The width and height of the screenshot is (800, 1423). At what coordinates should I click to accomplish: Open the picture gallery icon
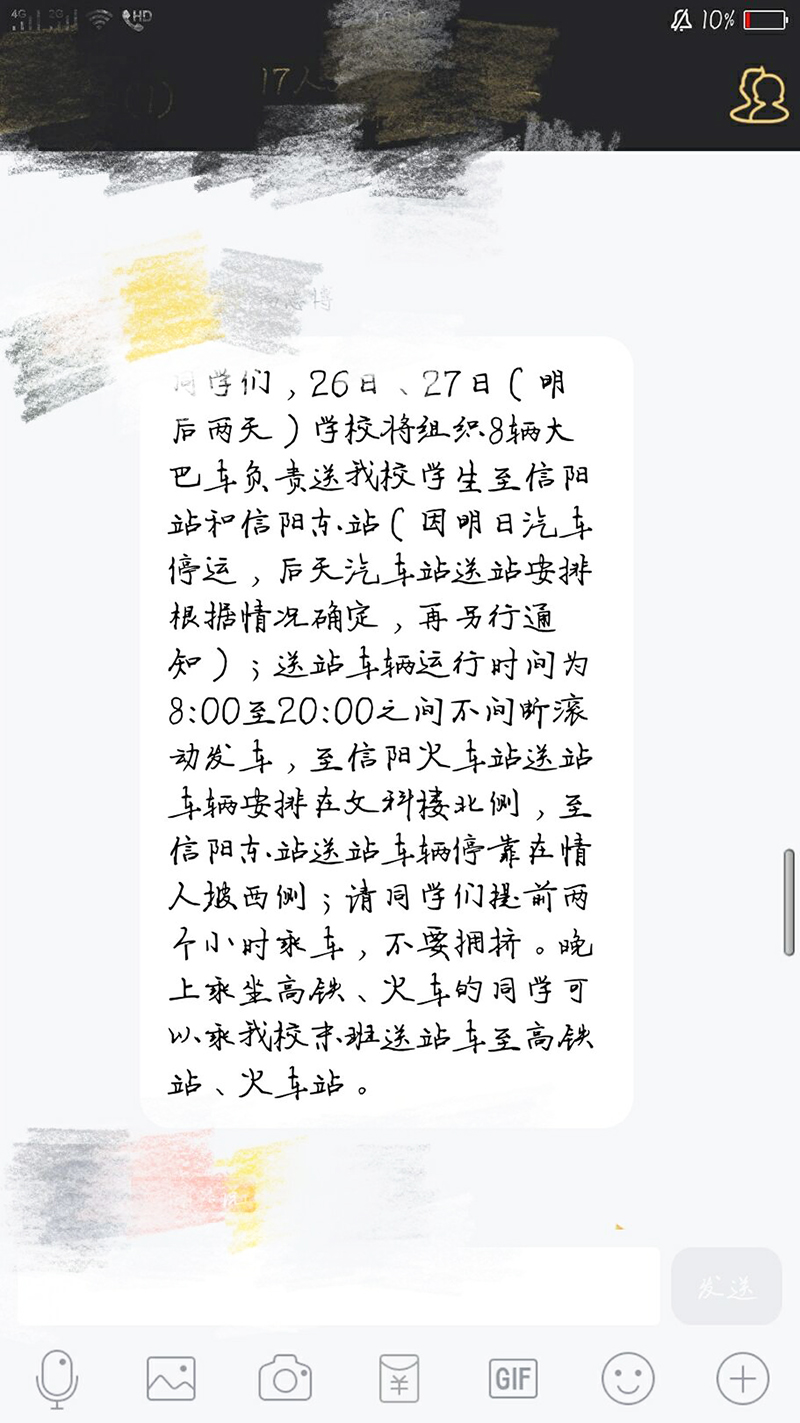[x=171, y=1379]
